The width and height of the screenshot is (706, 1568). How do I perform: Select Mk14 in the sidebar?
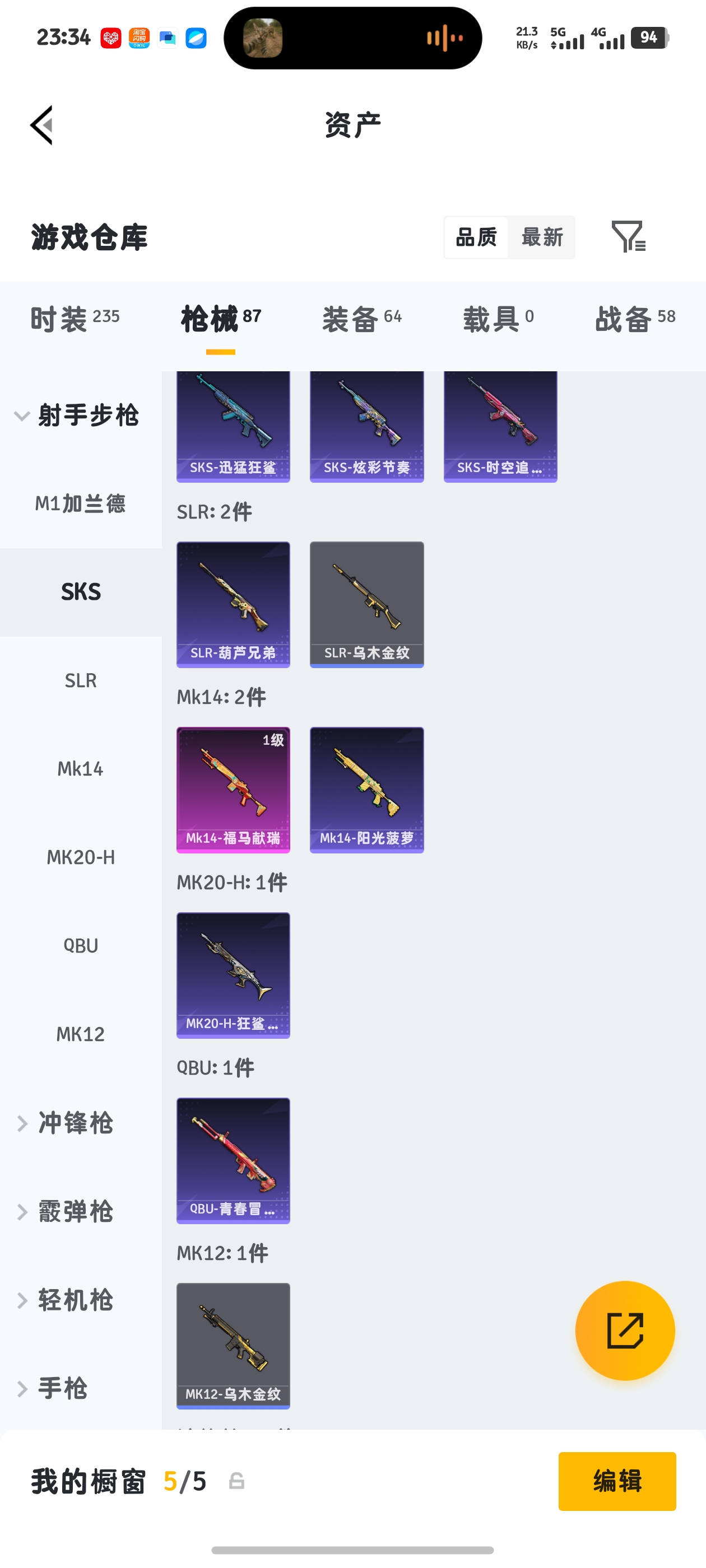81,769
